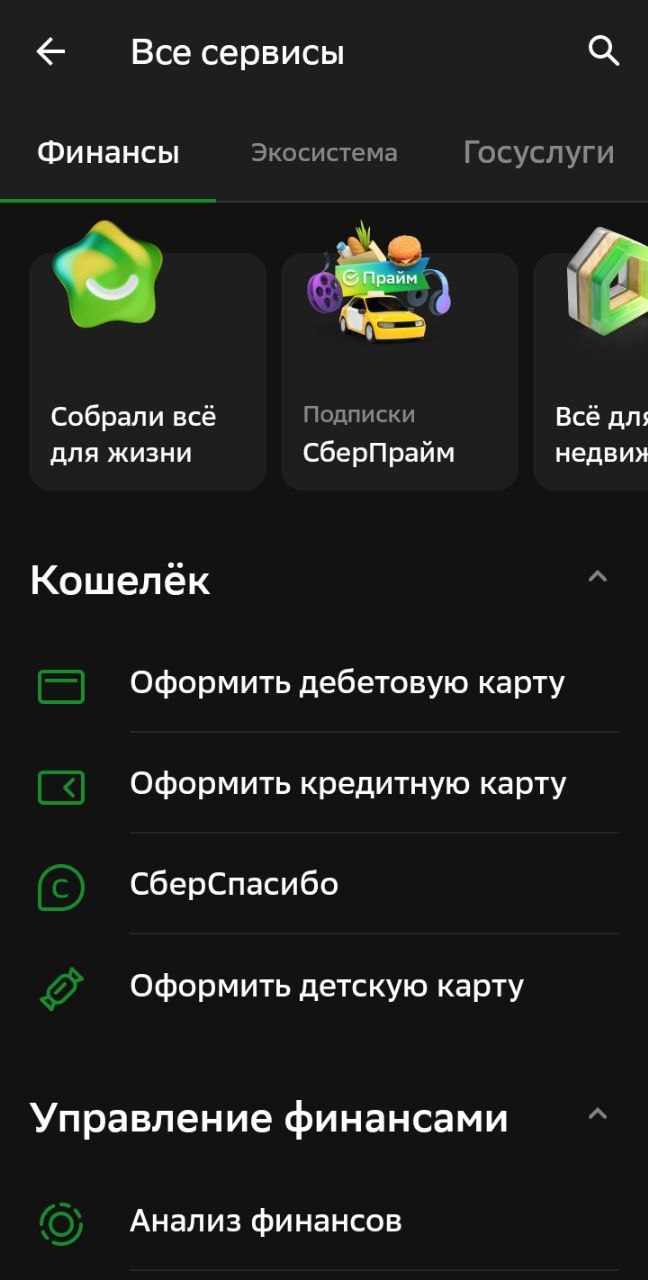
Task: Go back using the arrow icon
Action: pos(50,52)
